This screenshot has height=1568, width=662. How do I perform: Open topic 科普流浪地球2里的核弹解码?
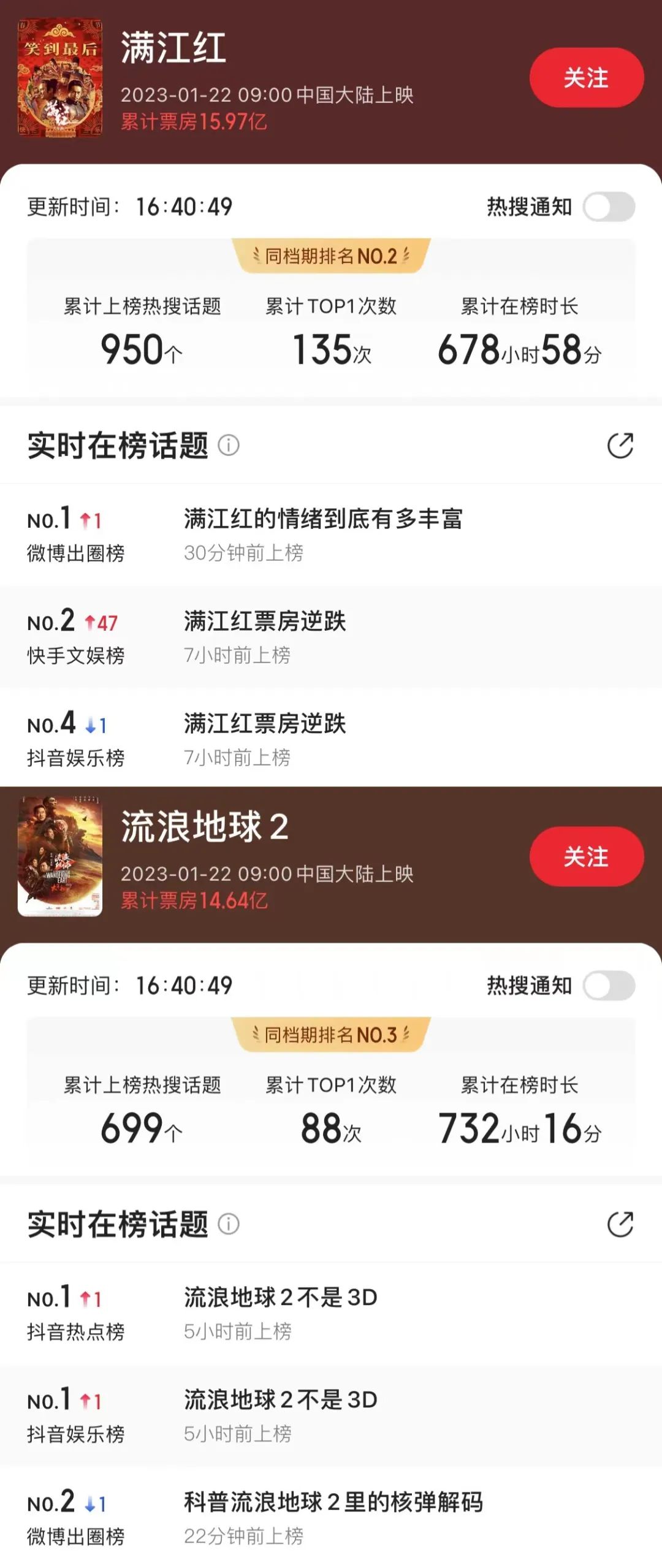click(x=333, y=1502)
